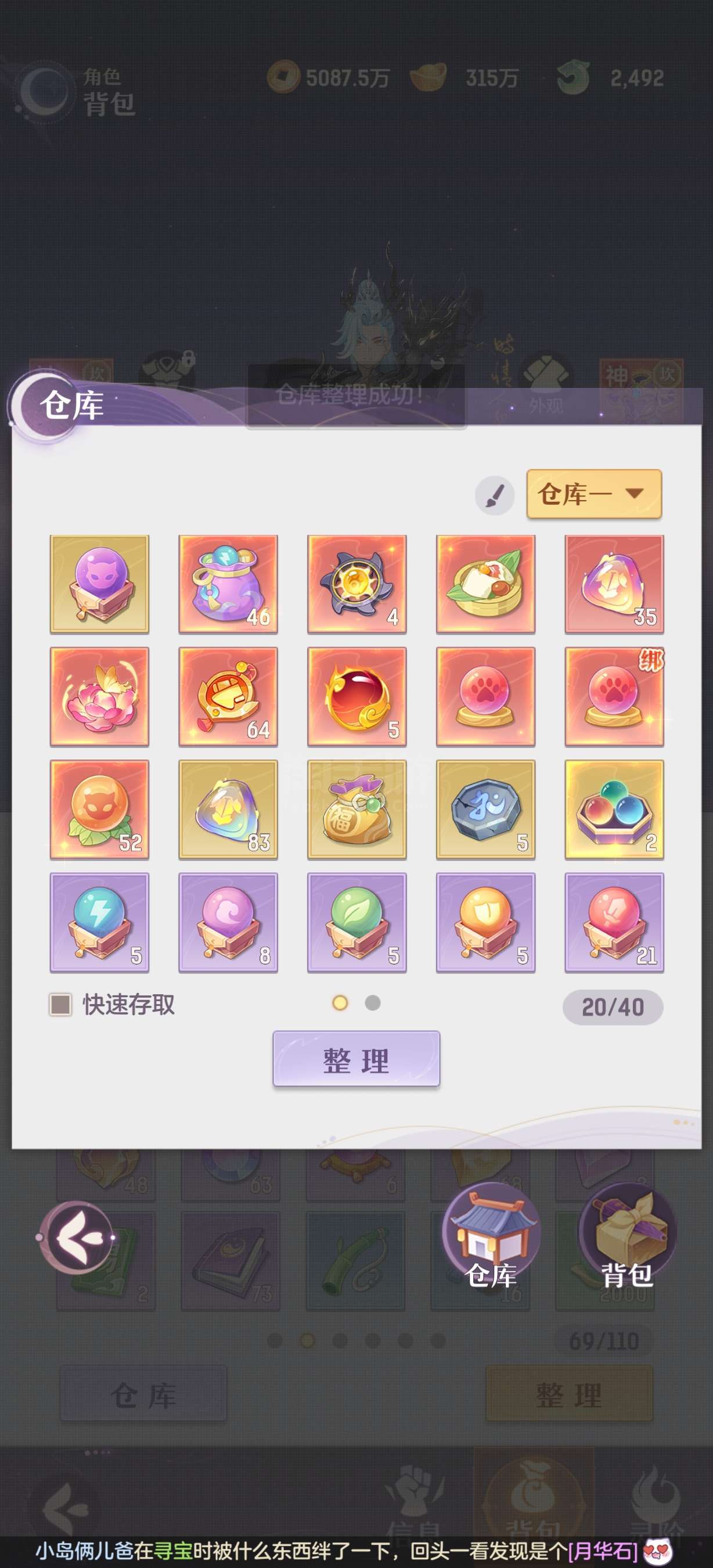Toggle the 快速存取 checkbox
The height and width of the screenshot is (1568, 713).
60,1004
